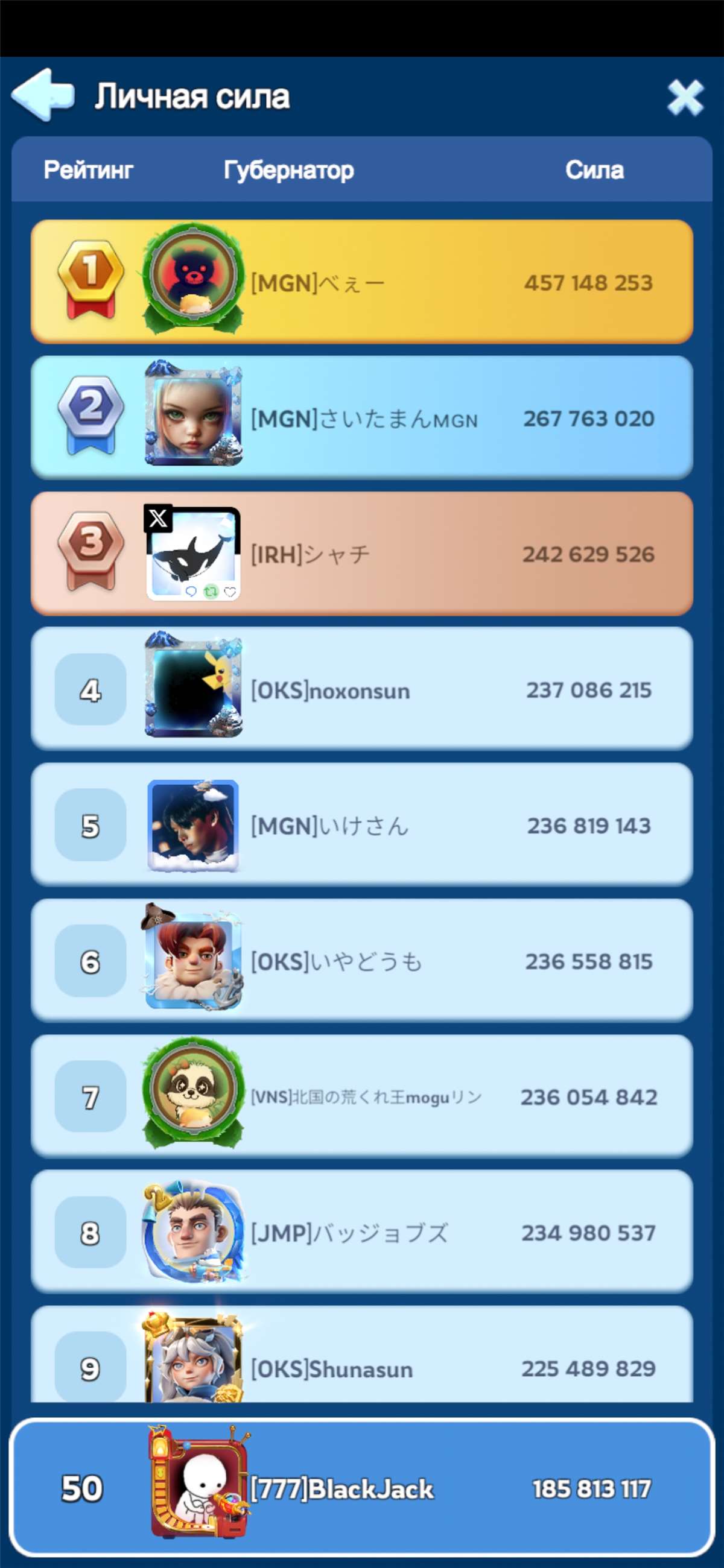Open the [JMP]バッジョブズ player entry
Image resolution: width=724 pixels, height=1568 pixels.
tap(361, 1232)
